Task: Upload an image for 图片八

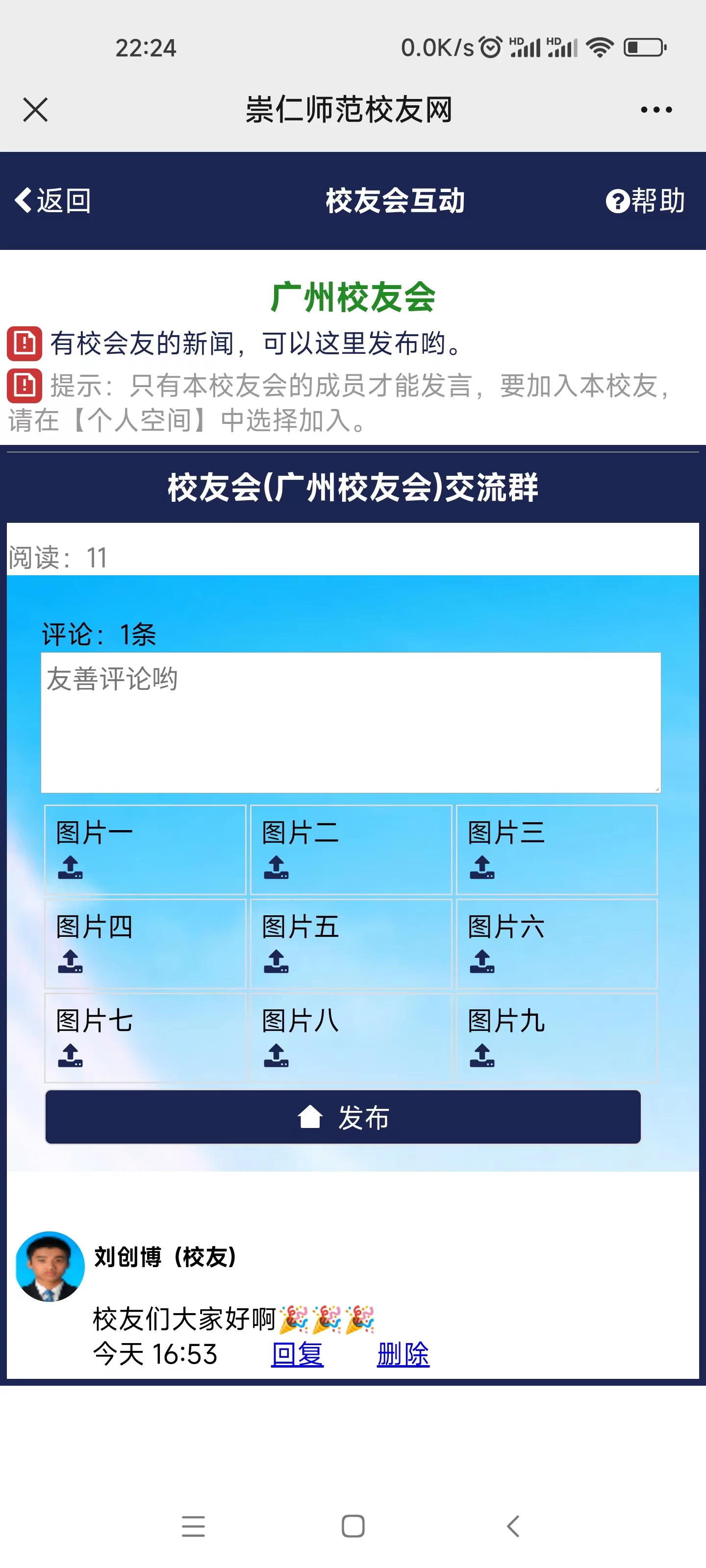Action: [277, 1055]
